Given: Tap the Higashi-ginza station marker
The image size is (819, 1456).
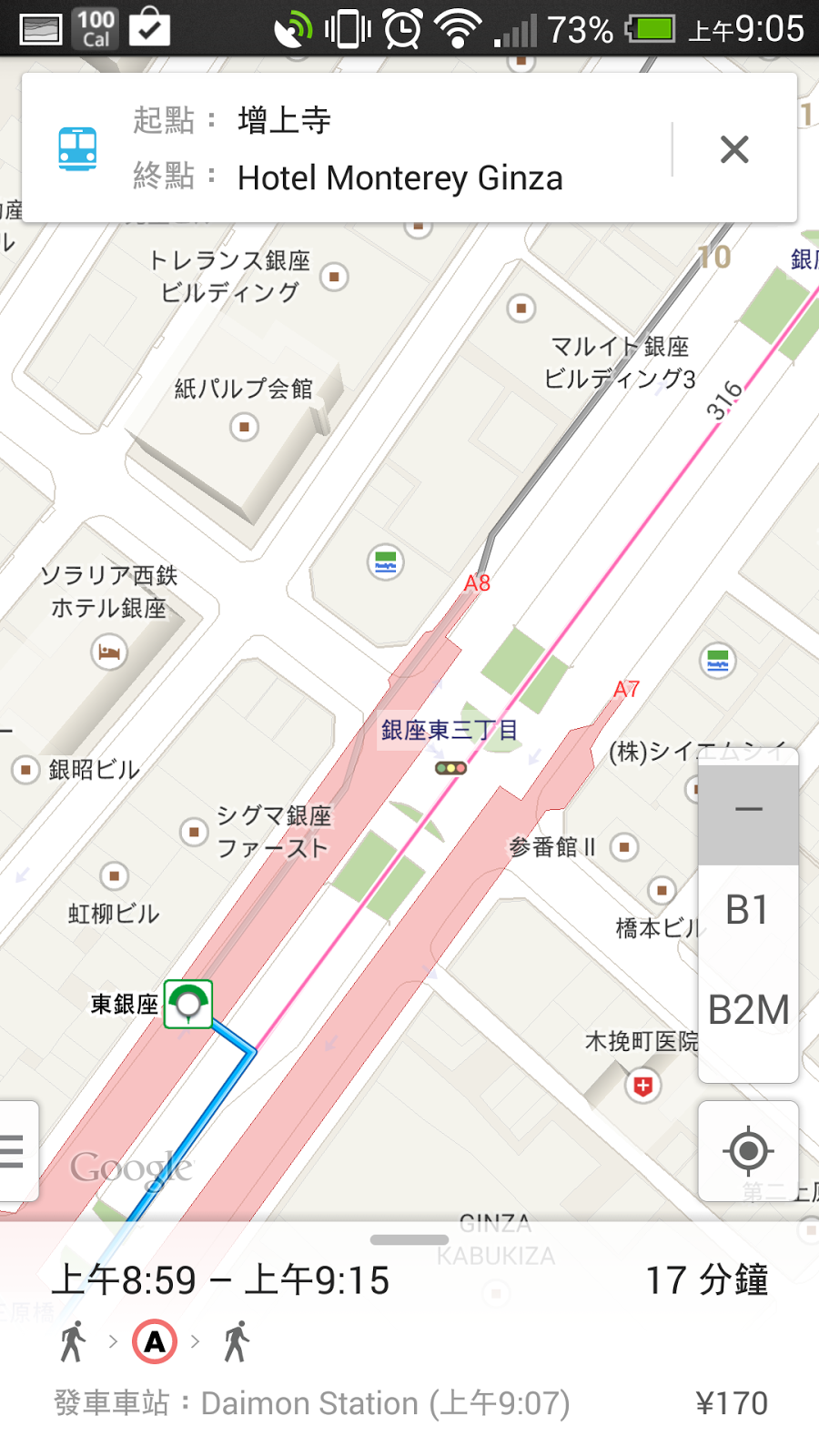Looking at the screenshot, I should coord(188,1005).
